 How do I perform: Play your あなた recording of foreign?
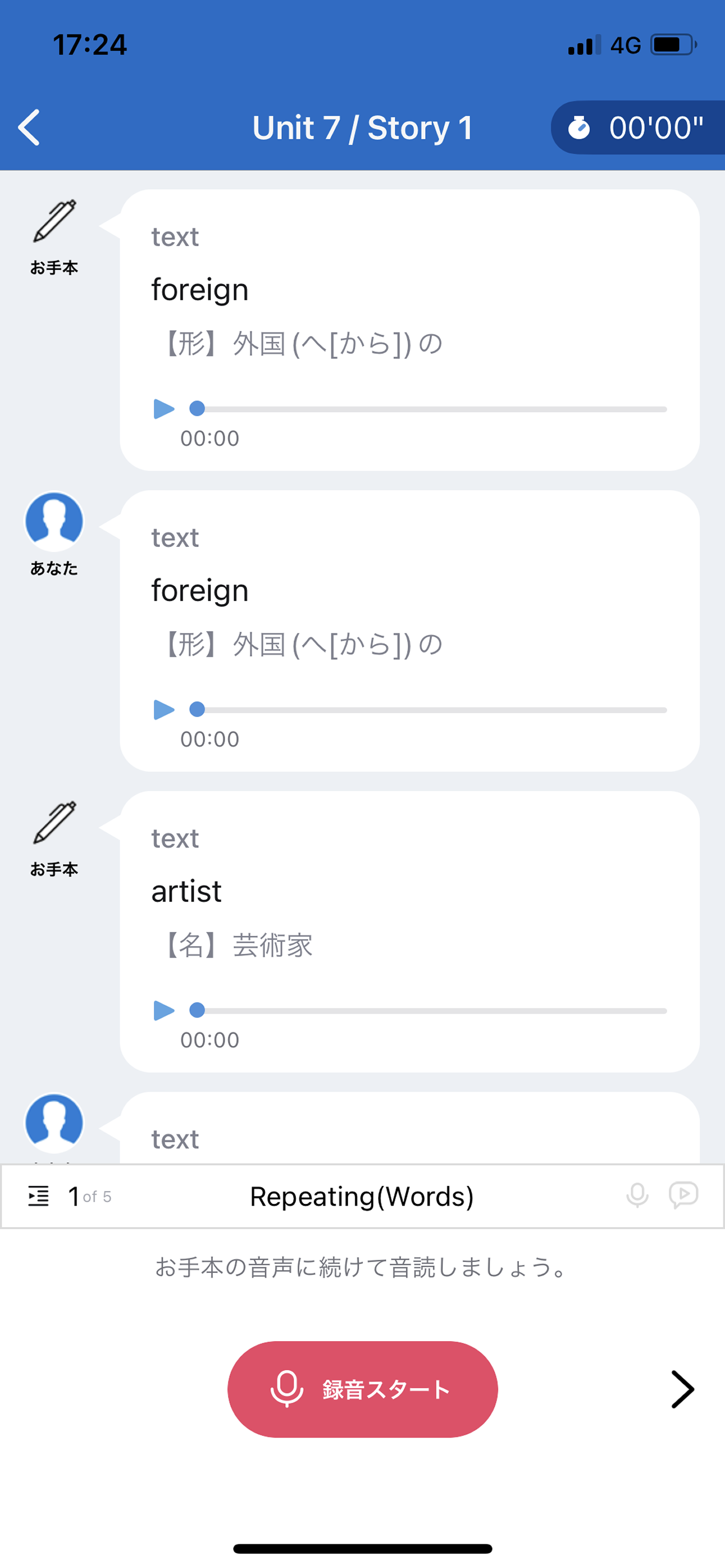tap(164, 709)
